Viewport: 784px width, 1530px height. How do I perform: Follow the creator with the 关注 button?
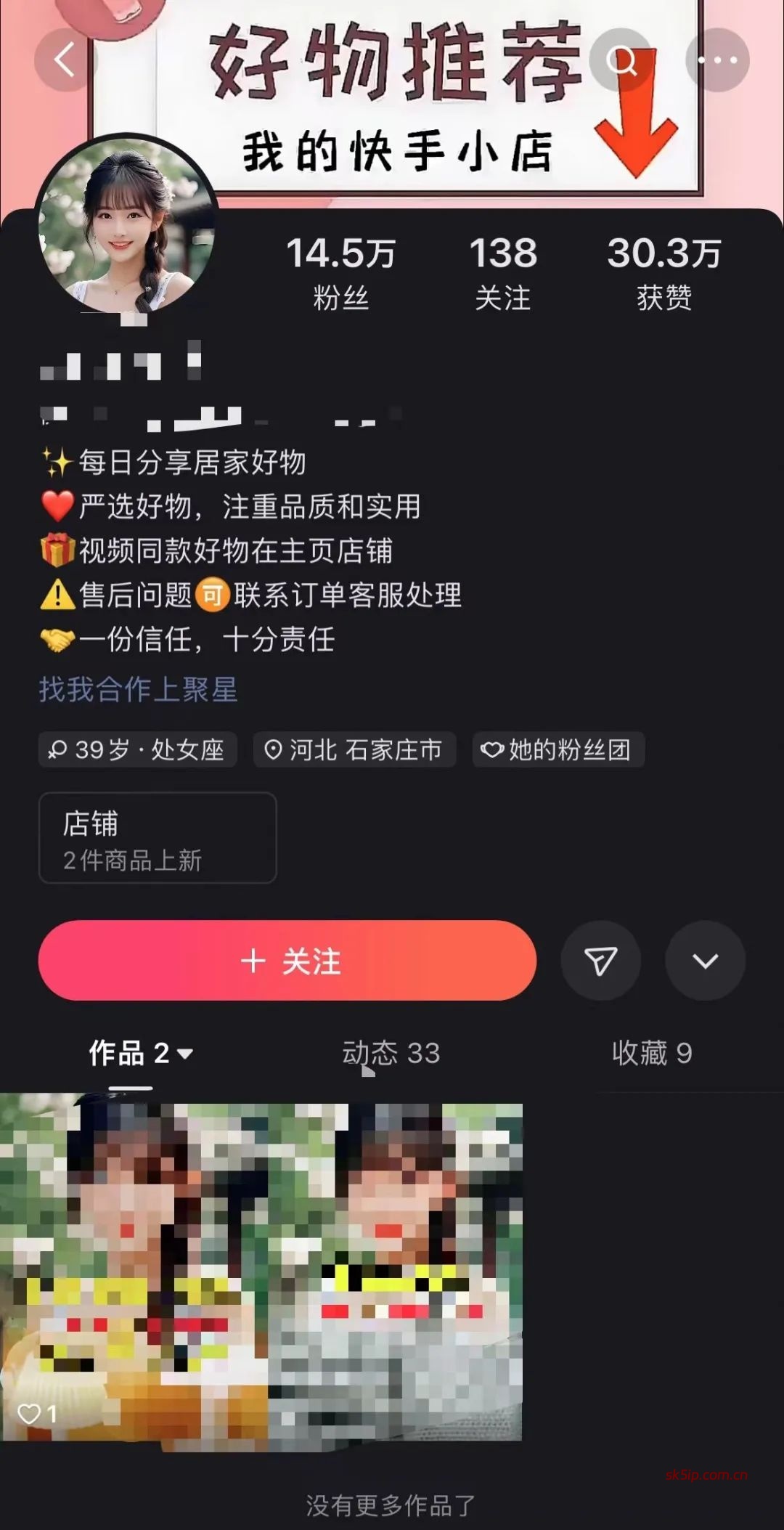click(x=287, y=961)
